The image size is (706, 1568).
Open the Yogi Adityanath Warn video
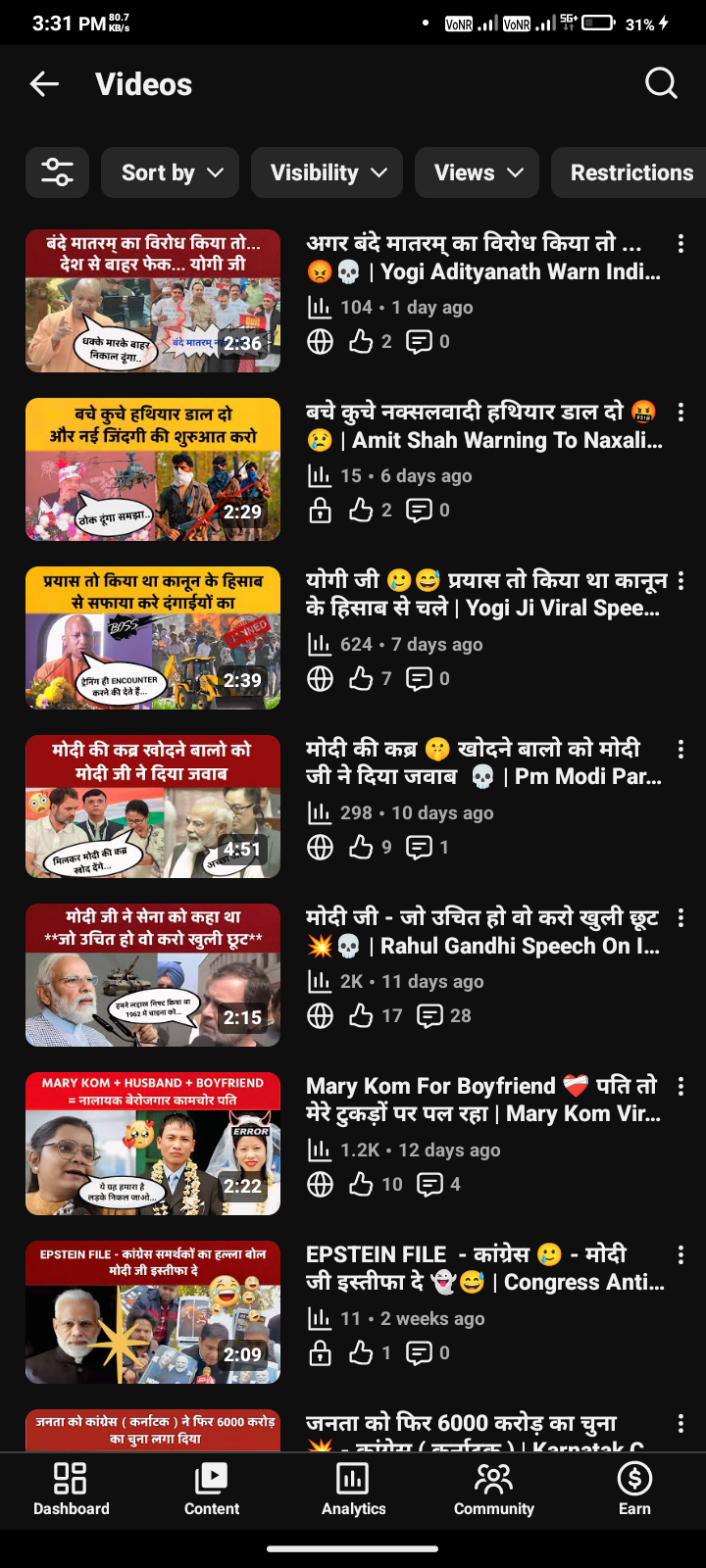point(482,258)
